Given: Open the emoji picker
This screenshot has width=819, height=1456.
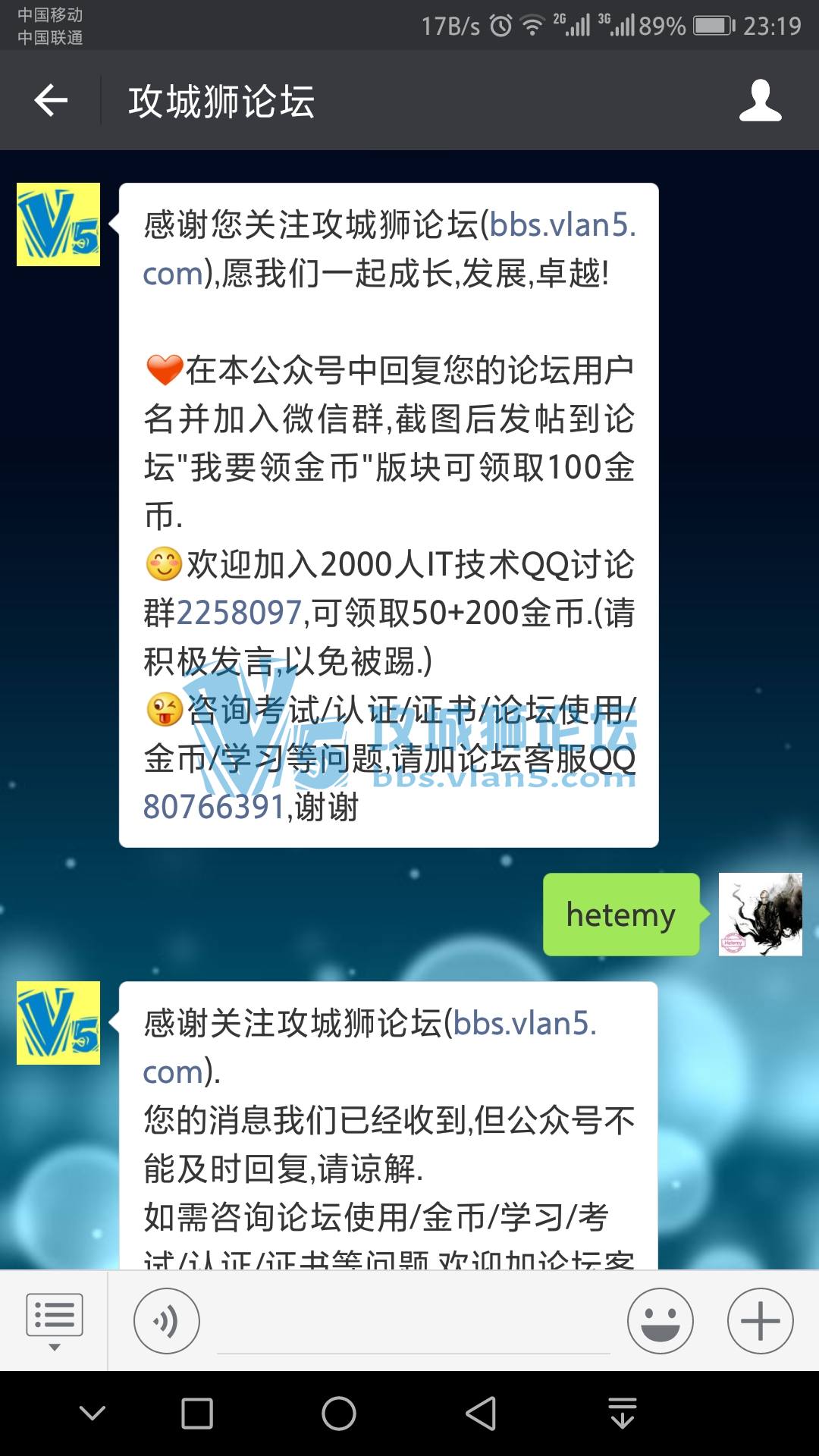Looking at the screenshot, I should coord(660,1320).
